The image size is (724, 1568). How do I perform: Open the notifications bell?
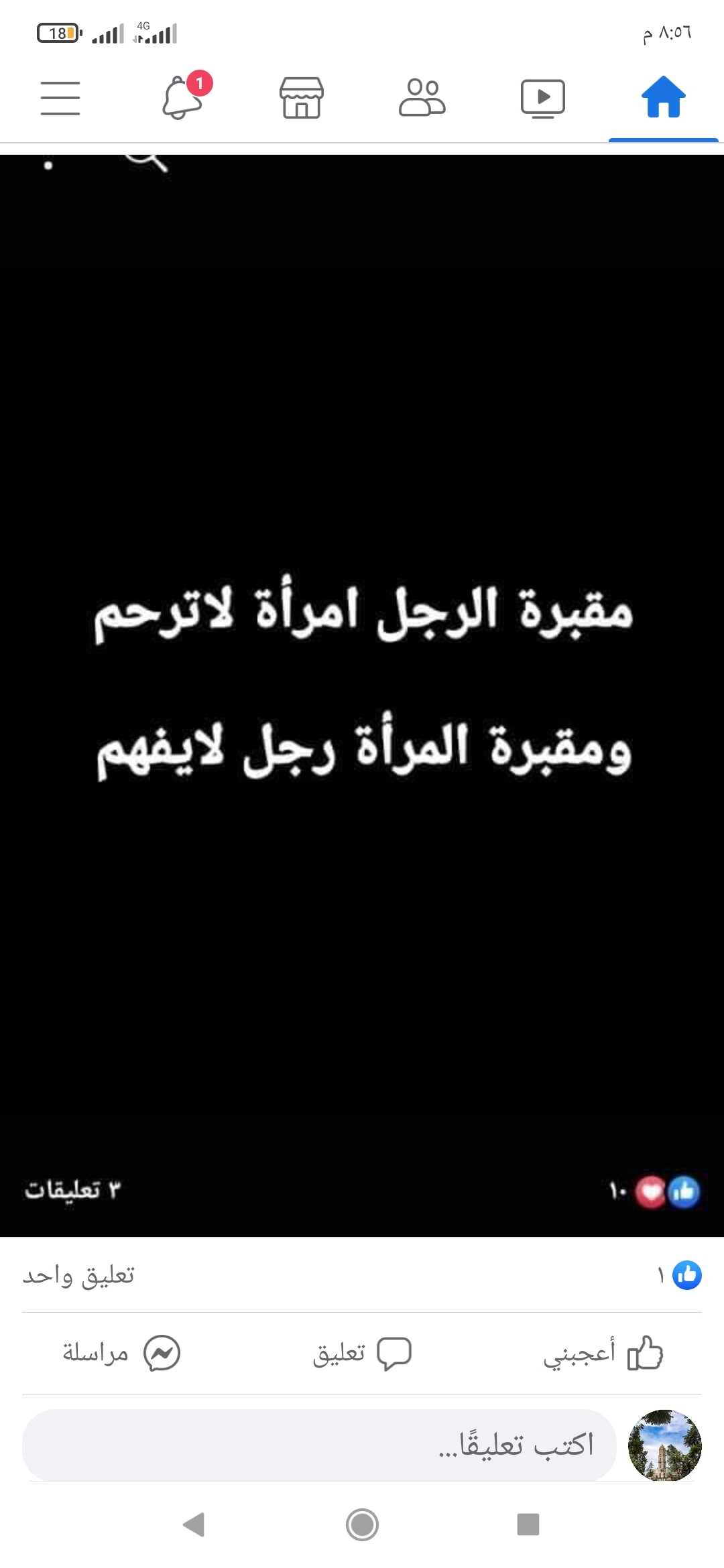point(182,98)
